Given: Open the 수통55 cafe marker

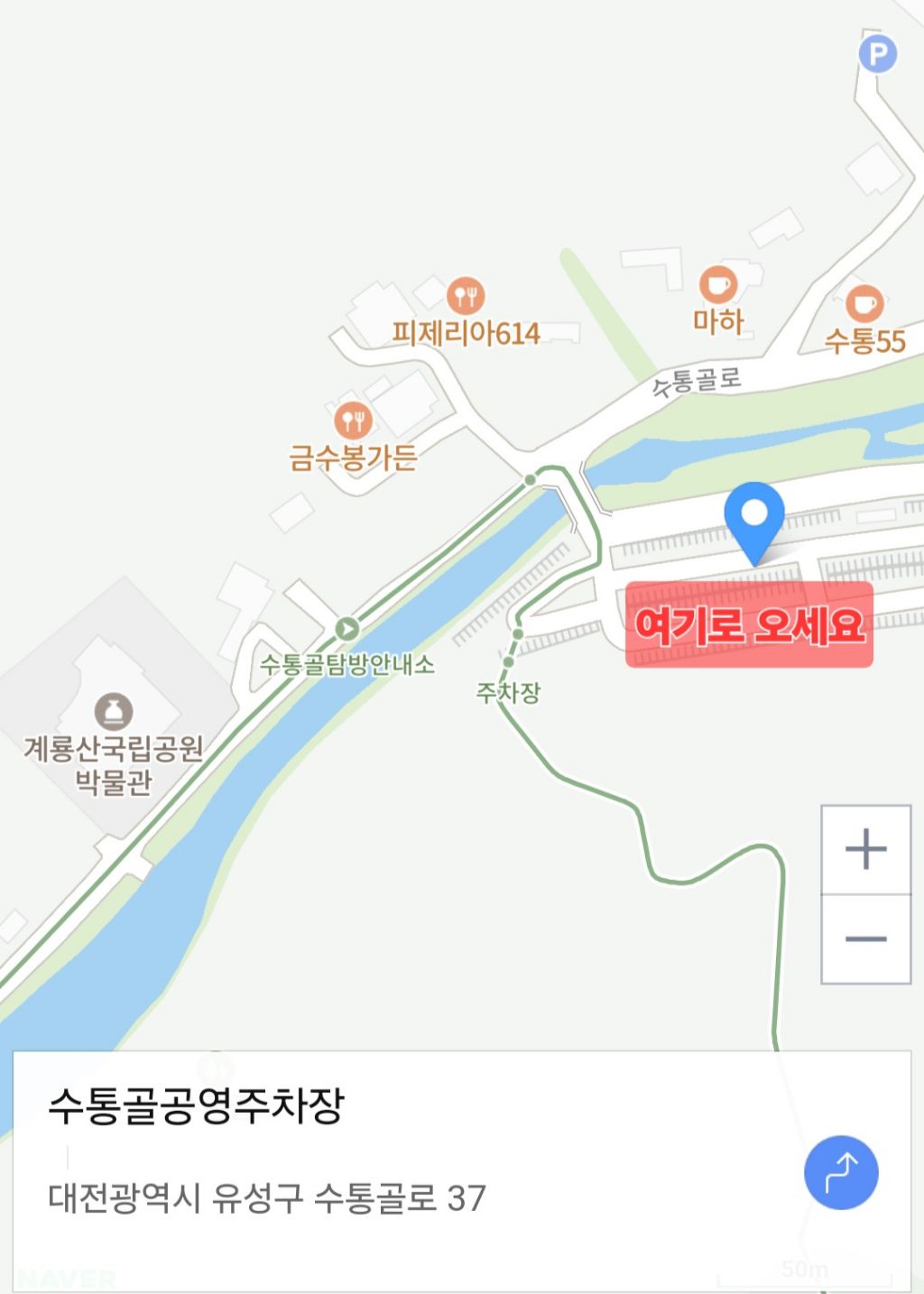Looking at the screenshot, I should pos(864,304).
